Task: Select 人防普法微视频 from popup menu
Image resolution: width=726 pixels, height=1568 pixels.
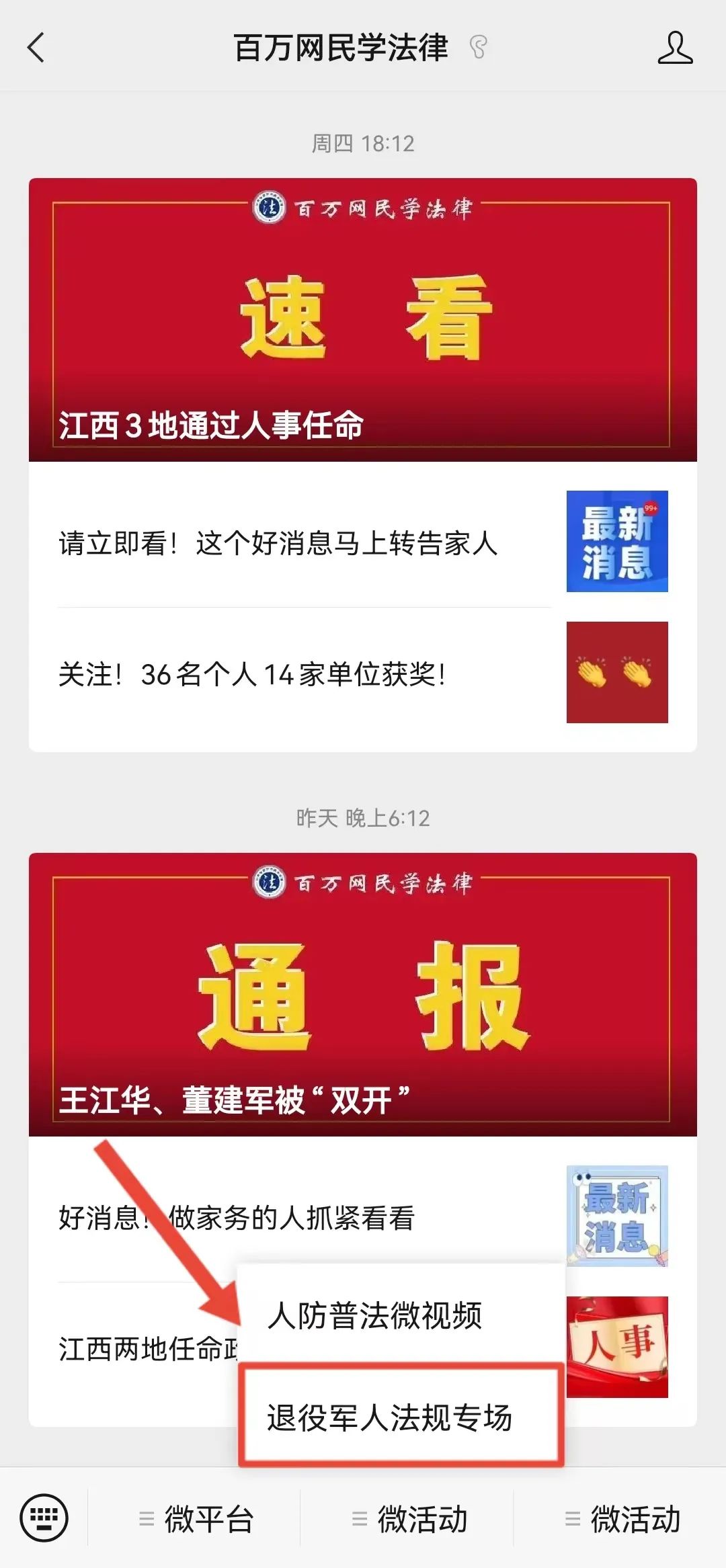Action: pos(374,1315)
